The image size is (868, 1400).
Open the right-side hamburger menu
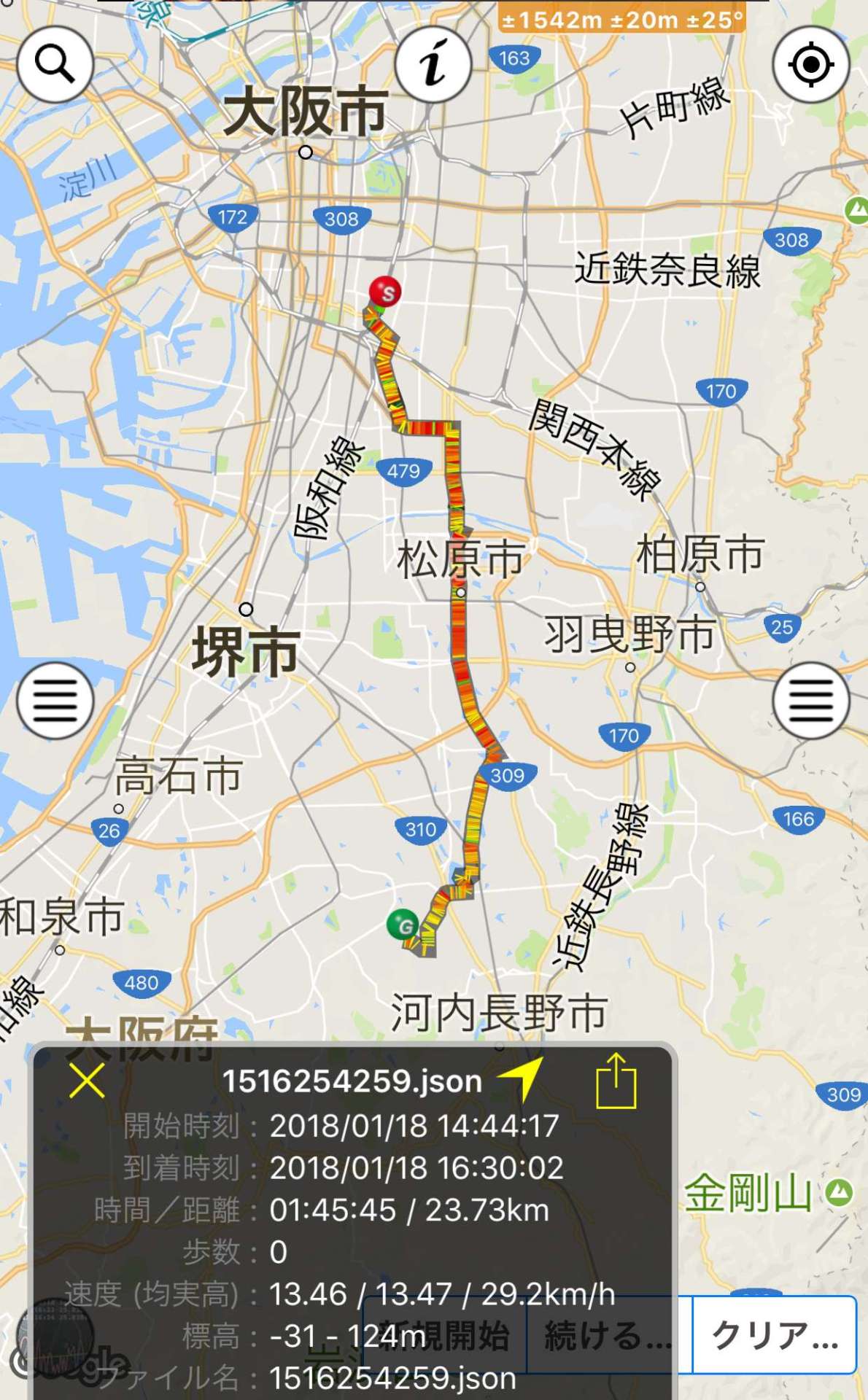click(x=811, y=701)
